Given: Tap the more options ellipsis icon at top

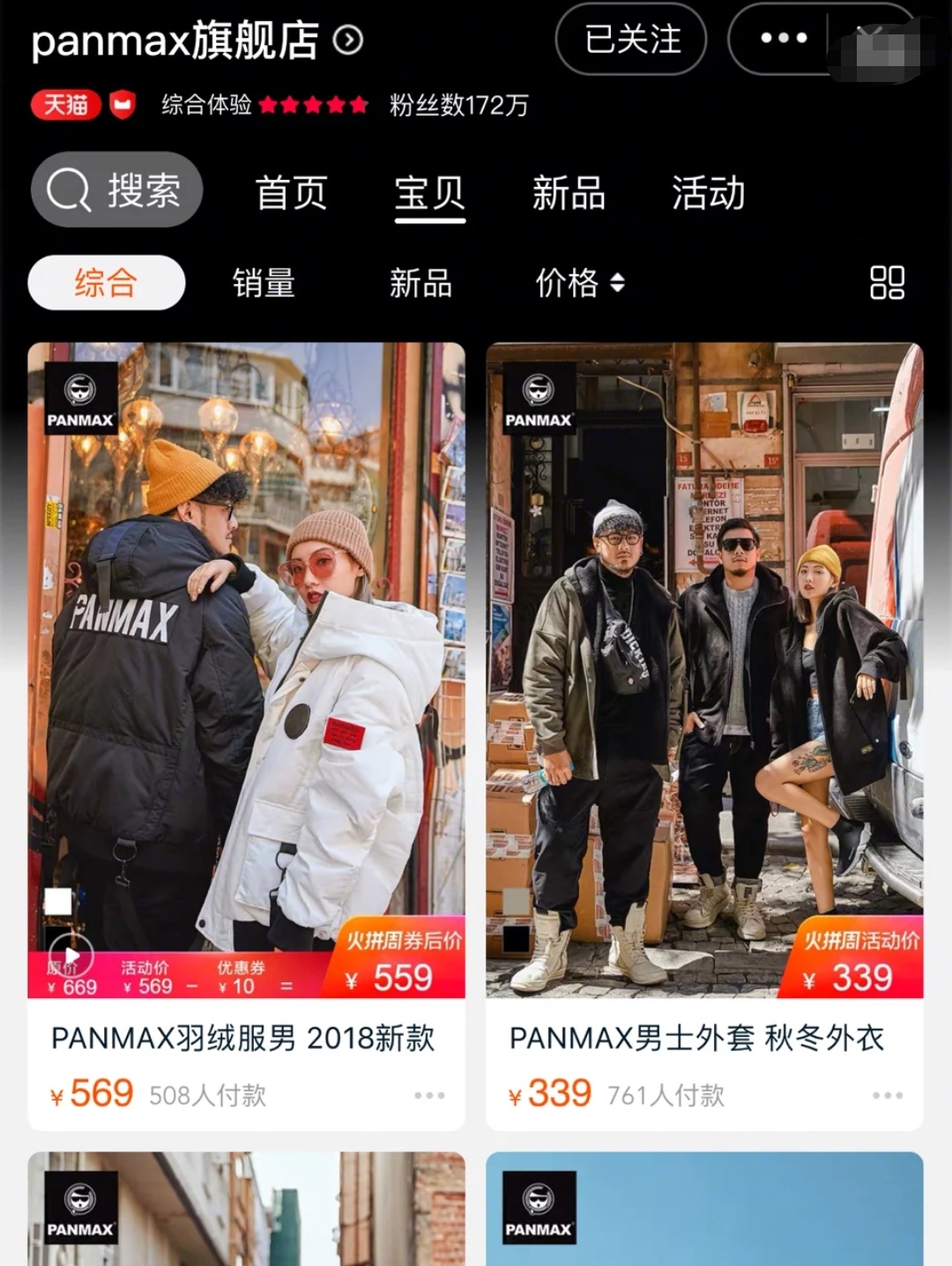Looking at the screenshot, I should point(783,38).
